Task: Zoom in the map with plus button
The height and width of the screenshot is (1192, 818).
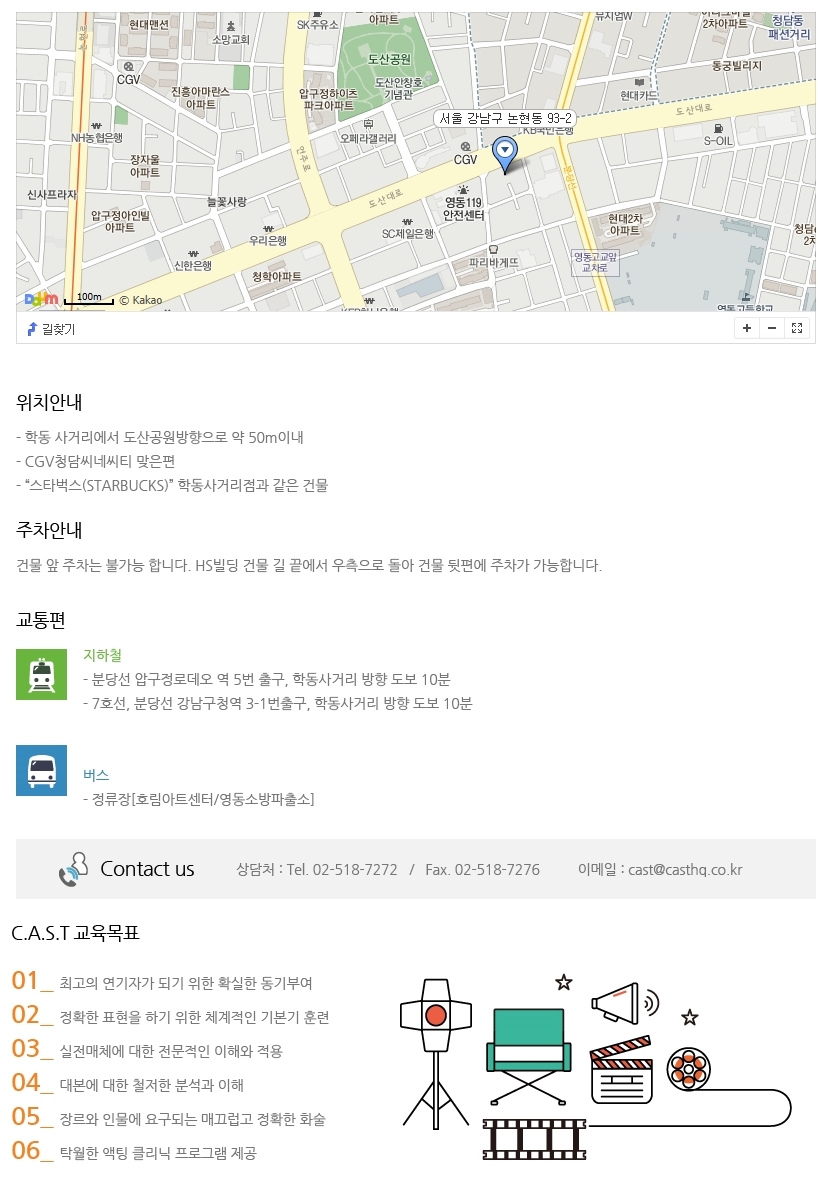Action: [746, 328]
